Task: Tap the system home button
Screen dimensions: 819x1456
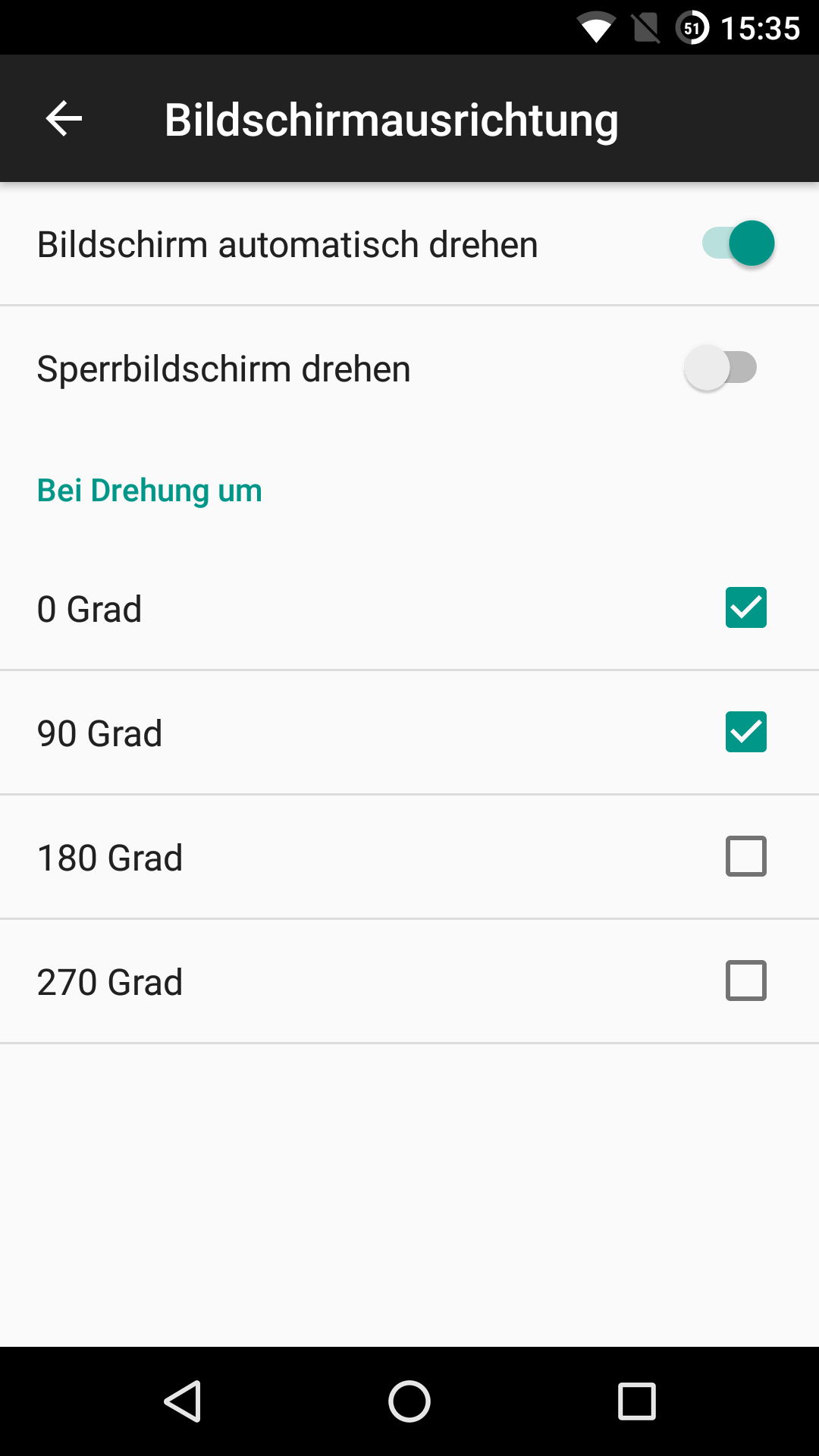Action: coord(409,1401)
